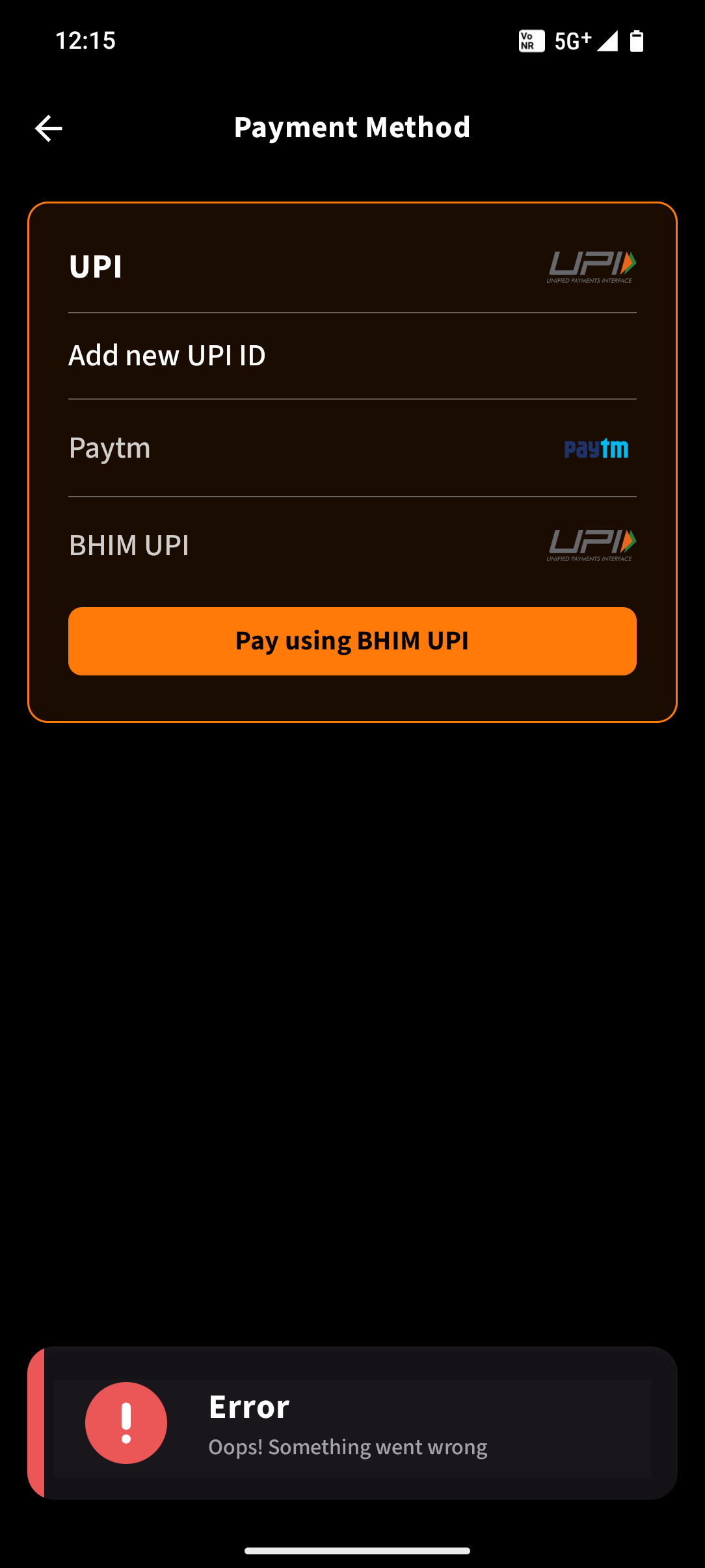
Task: Go back from Payment Method screen
Action: coord(49,128)
